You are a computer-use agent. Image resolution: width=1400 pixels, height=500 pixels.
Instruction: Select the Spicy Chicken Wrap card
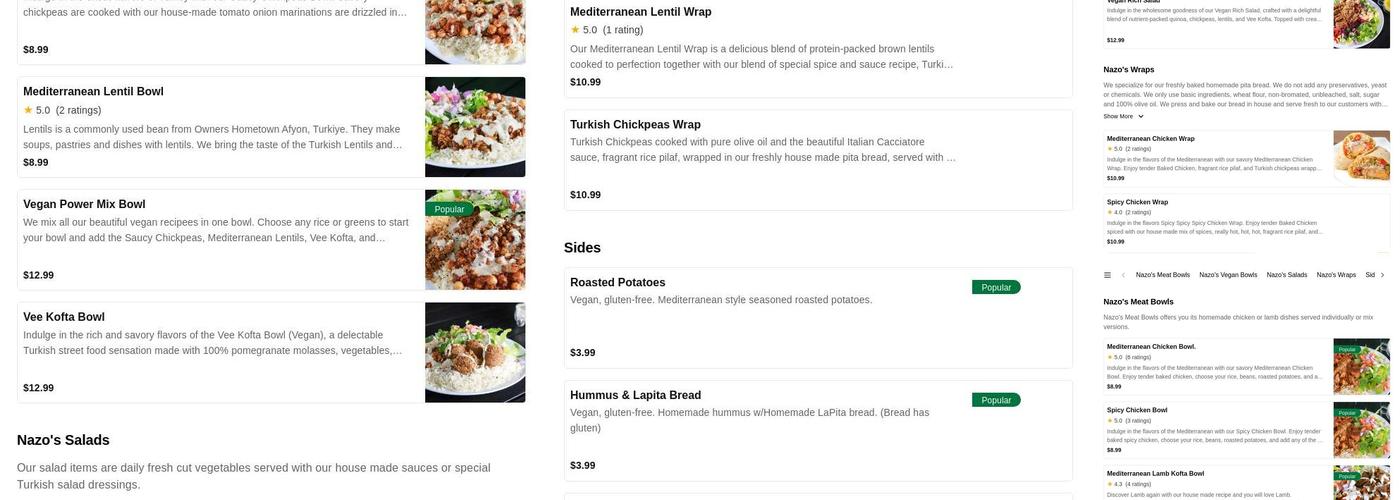(1247, 221)
